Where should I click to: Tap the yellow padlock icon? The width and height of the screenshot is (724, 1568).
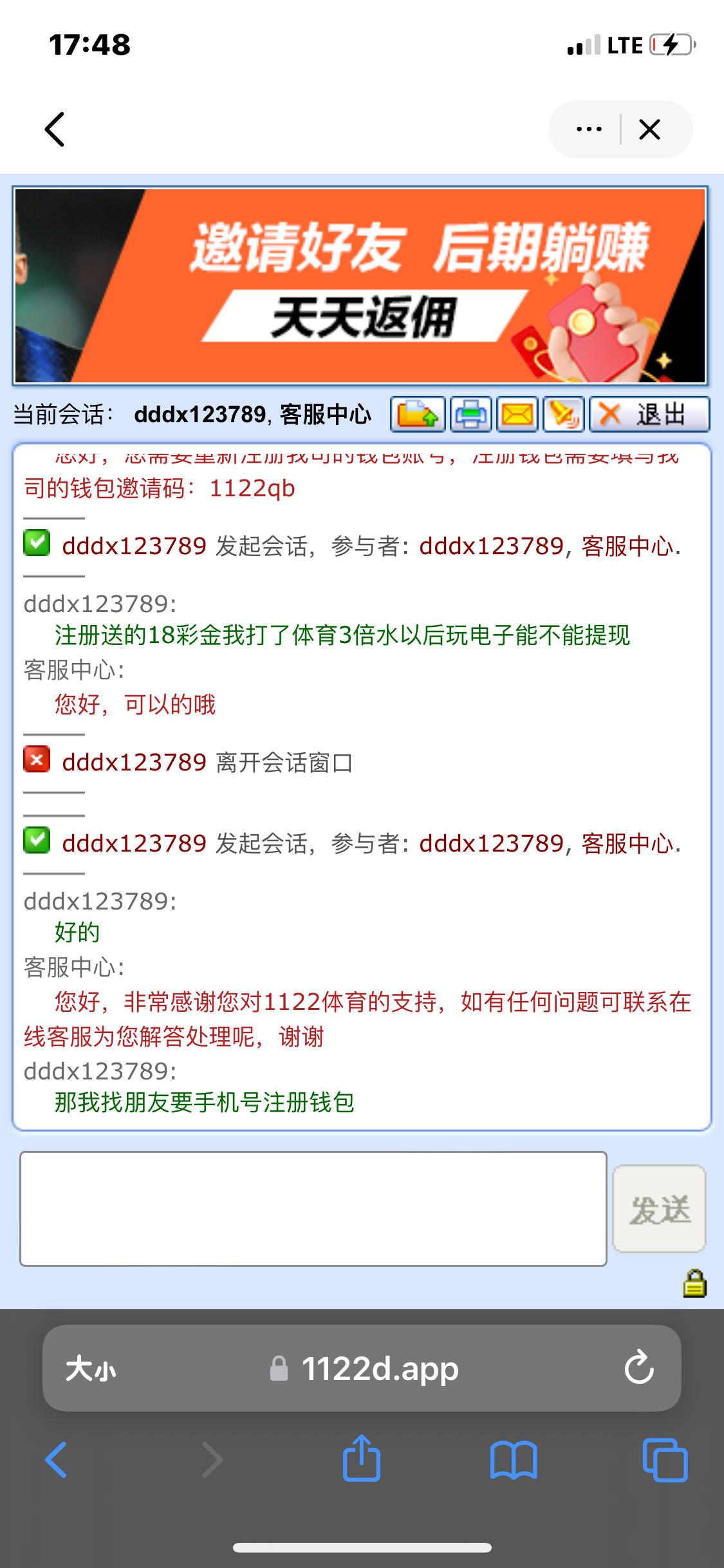coord(694,1283)
